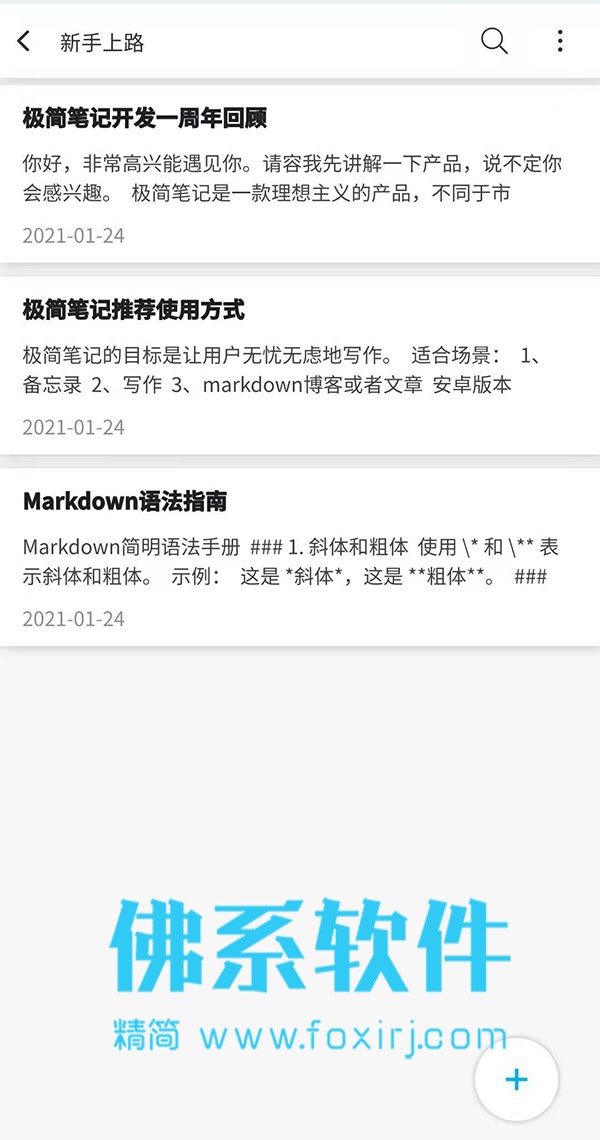Open the search icon

tap(494, 41)
